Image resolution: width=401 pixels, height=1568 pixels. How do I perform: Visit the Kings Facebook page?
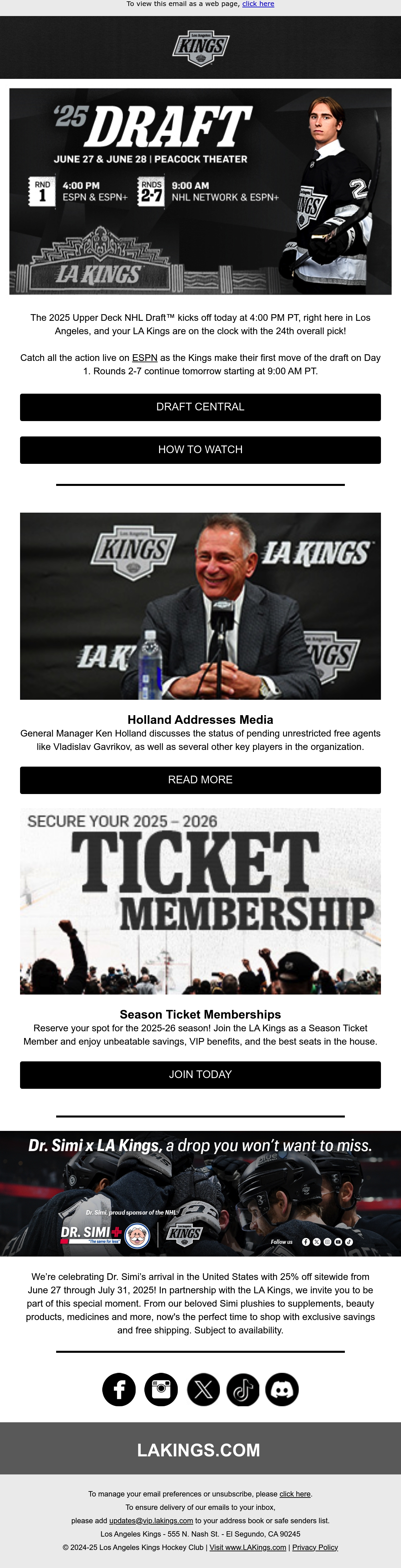pyautogui.click(x=119, y=1389)
